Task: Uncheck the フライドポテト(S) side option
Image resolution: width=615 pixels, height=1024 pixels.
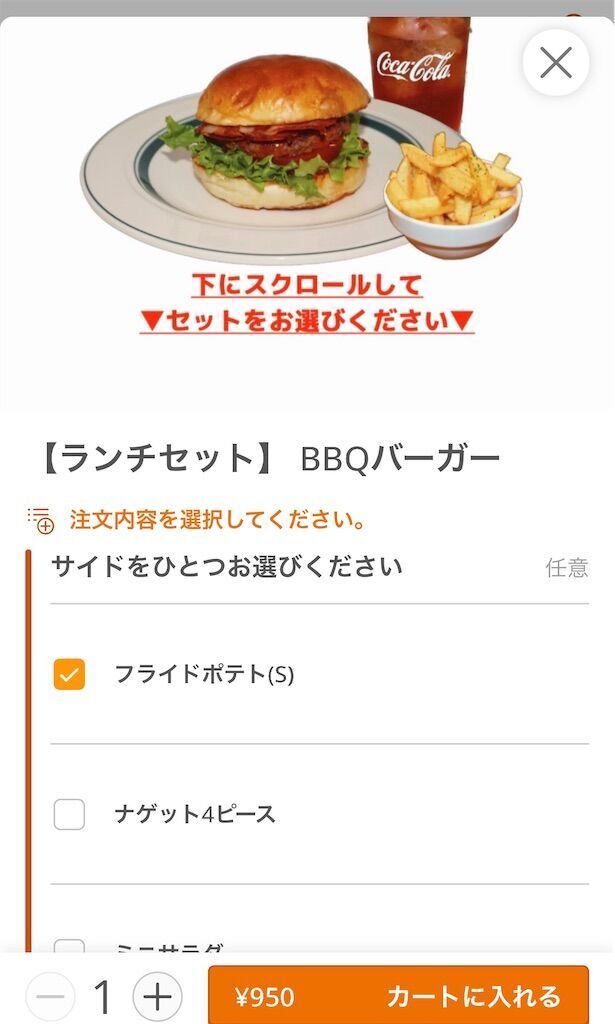Action: (x=69, y=675)
